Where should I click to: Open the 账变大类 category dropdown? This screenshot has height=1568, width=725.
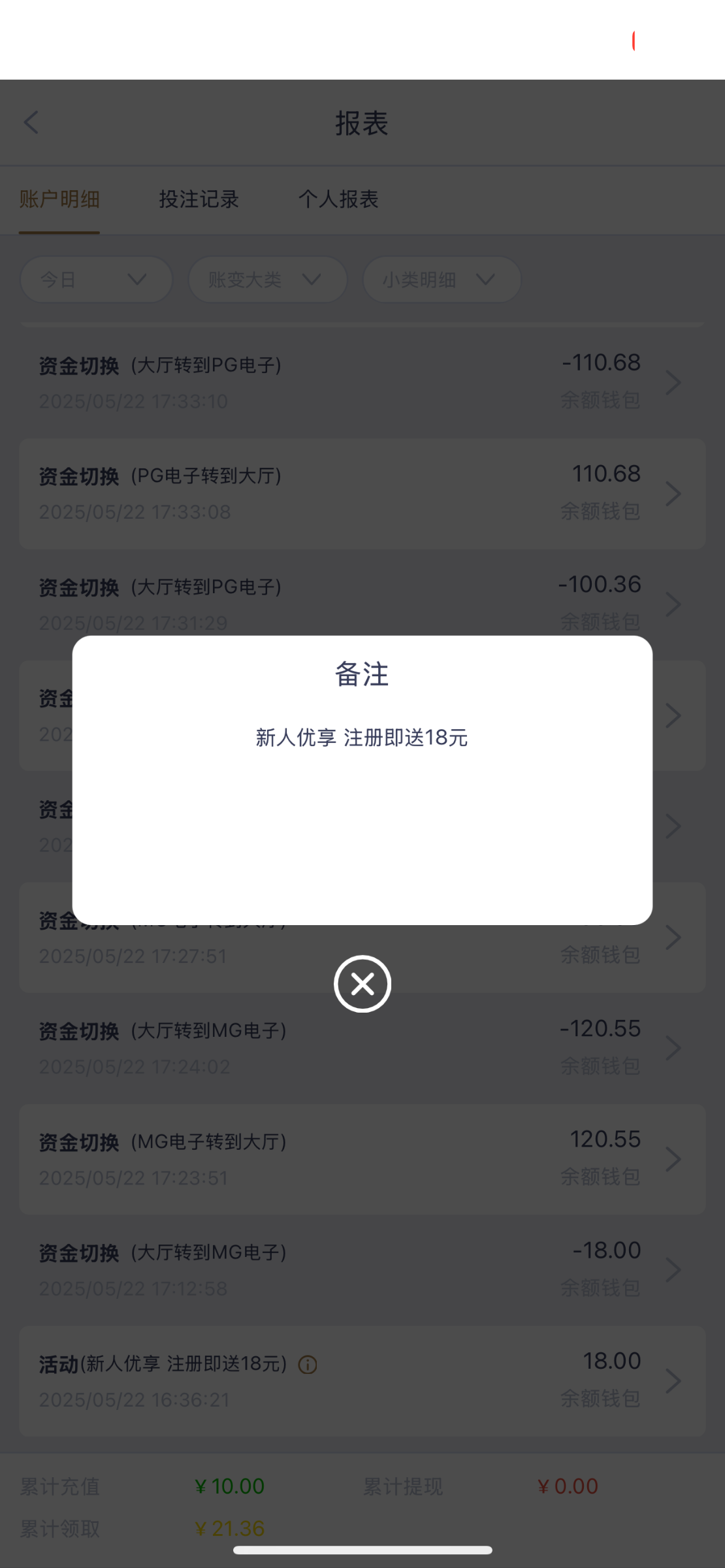pos(266,280)
